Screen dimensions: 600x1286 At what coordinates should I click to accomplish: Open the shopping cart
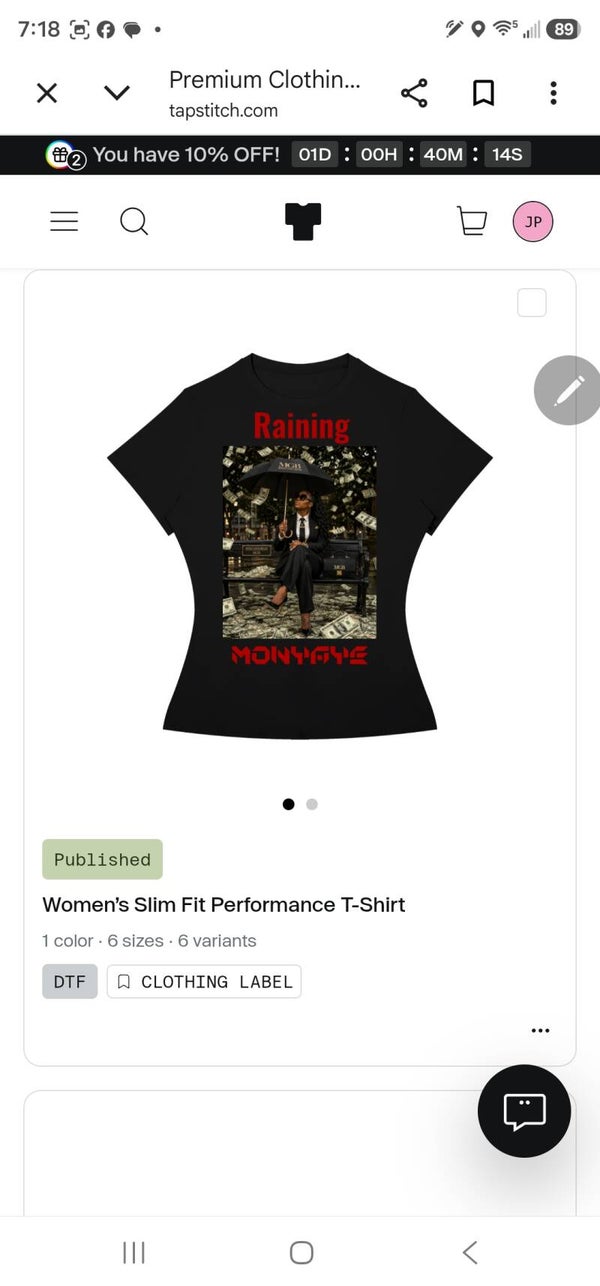pyautogui.click(x=471, y=221)
